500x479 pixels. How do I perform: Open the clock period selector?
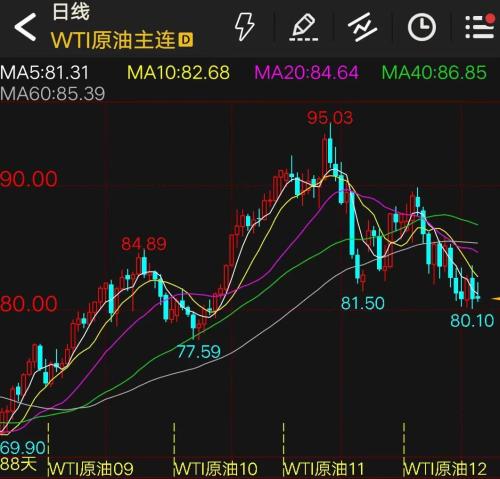tap(422, 27)
